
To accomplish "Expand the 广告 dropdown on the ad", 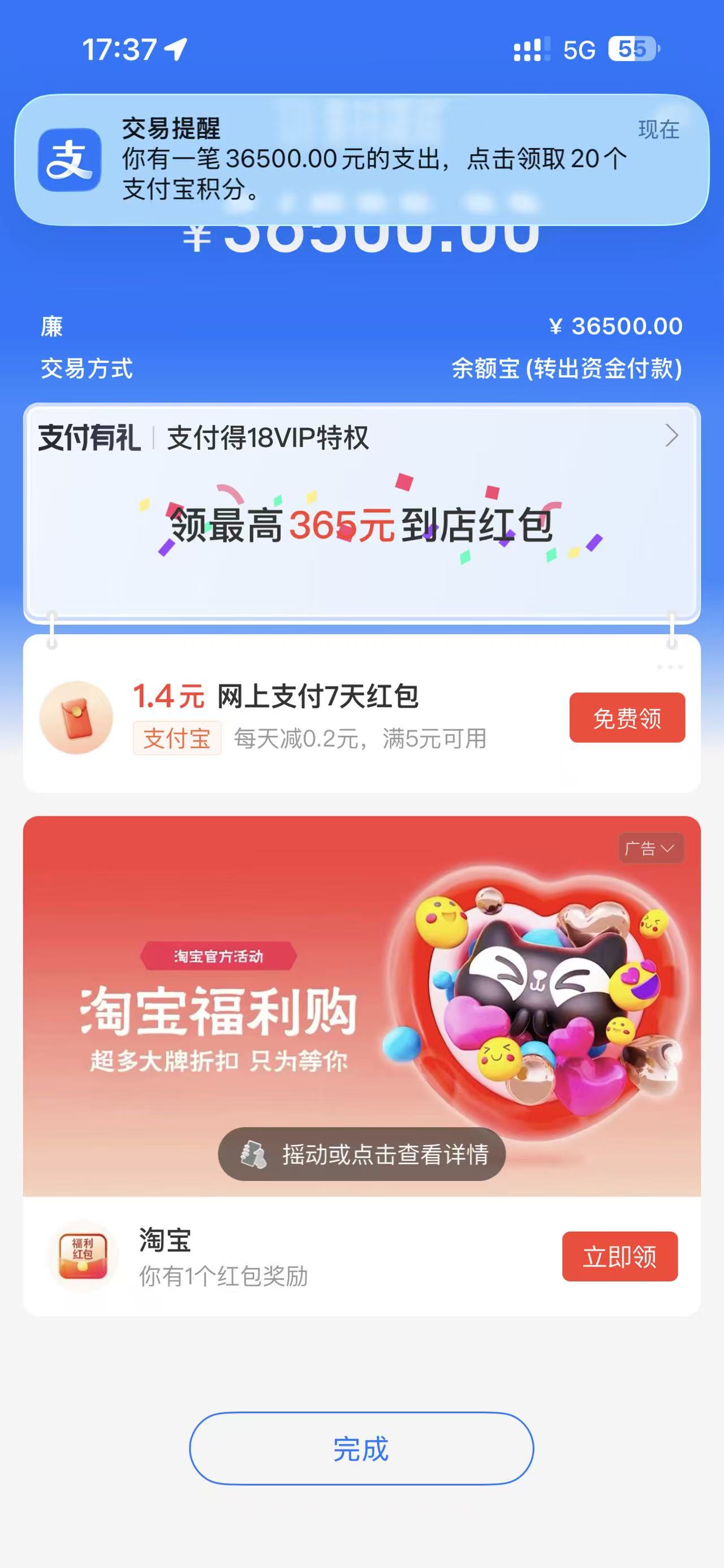I will 651,848.
